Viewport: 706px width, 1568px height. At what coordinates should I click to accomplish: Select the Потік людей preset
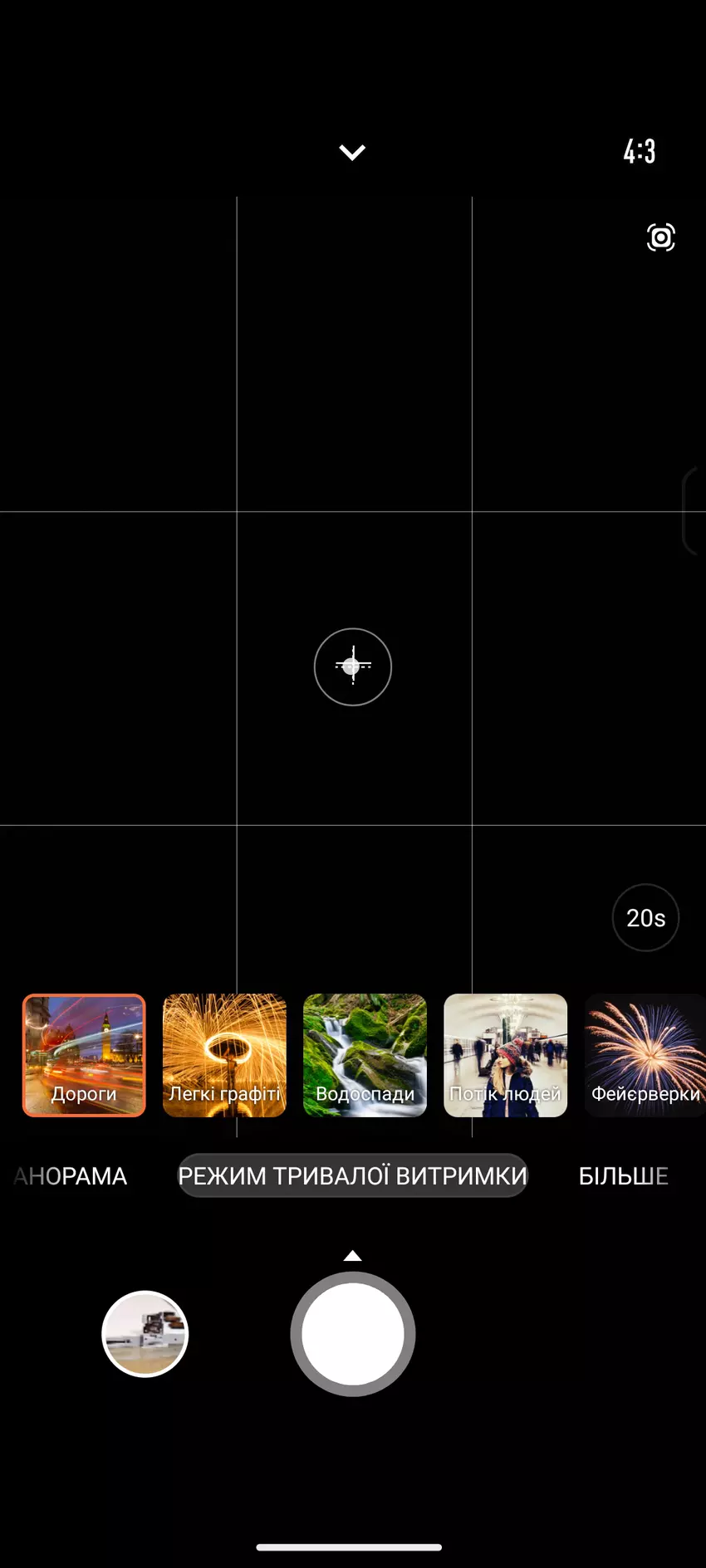coord(505,1055)
